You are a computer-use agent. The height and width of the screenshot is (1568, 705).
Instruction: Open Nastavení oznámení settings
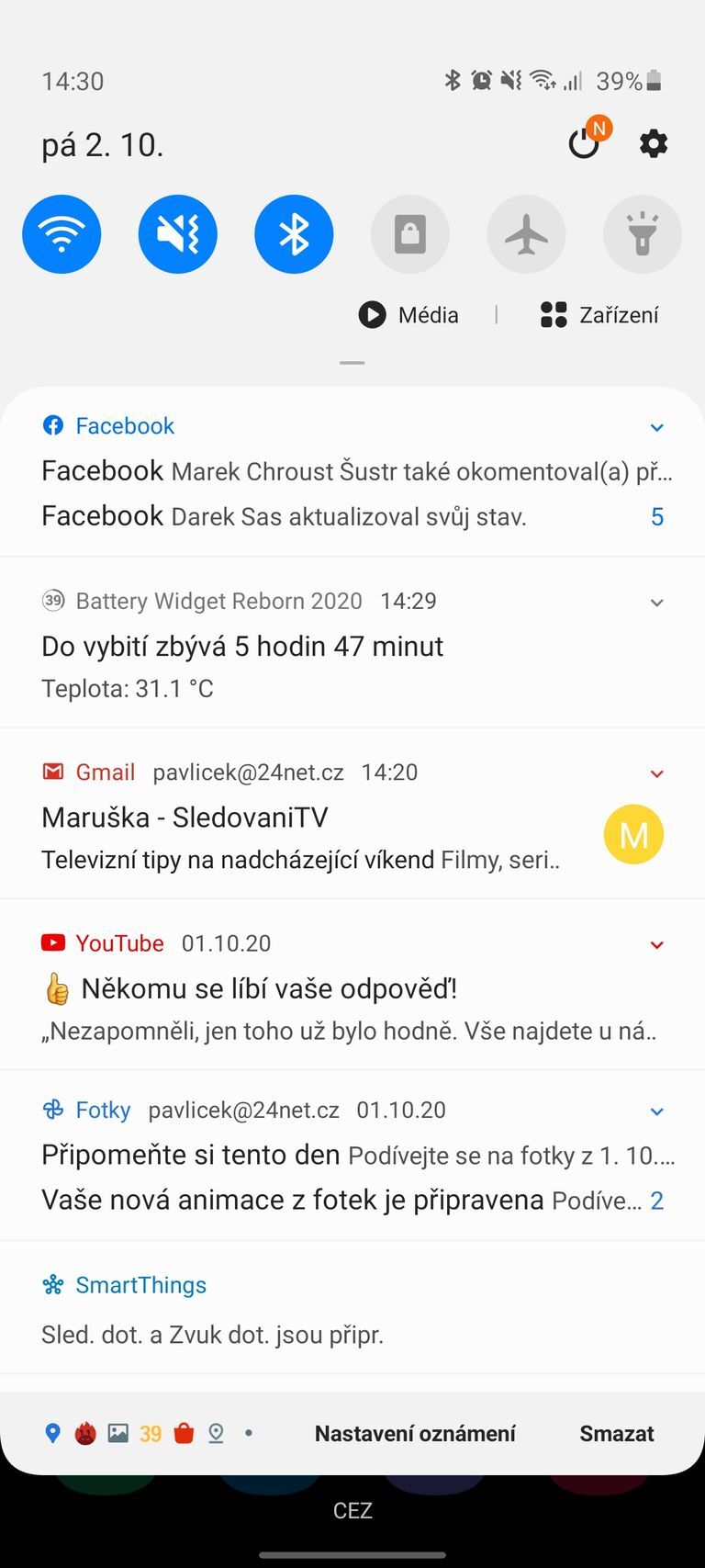(415, 1433)
